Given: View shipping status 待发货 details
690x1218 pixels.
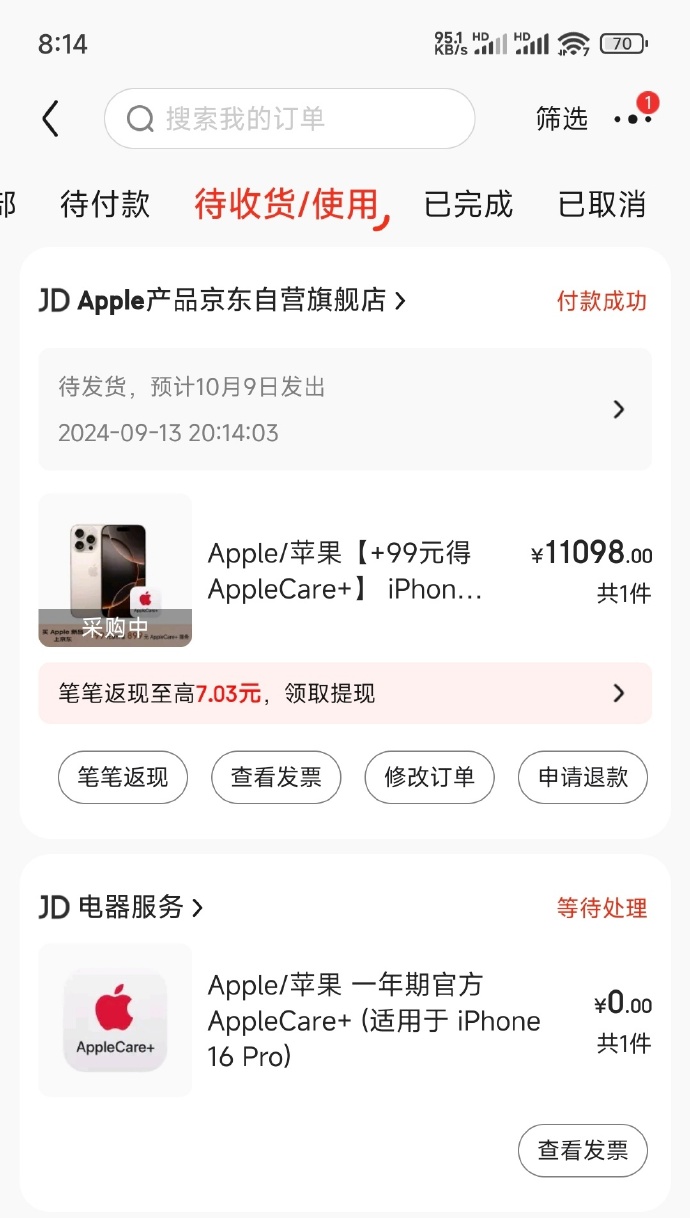Looking at the screenshot, I should [x=344, y=409].
